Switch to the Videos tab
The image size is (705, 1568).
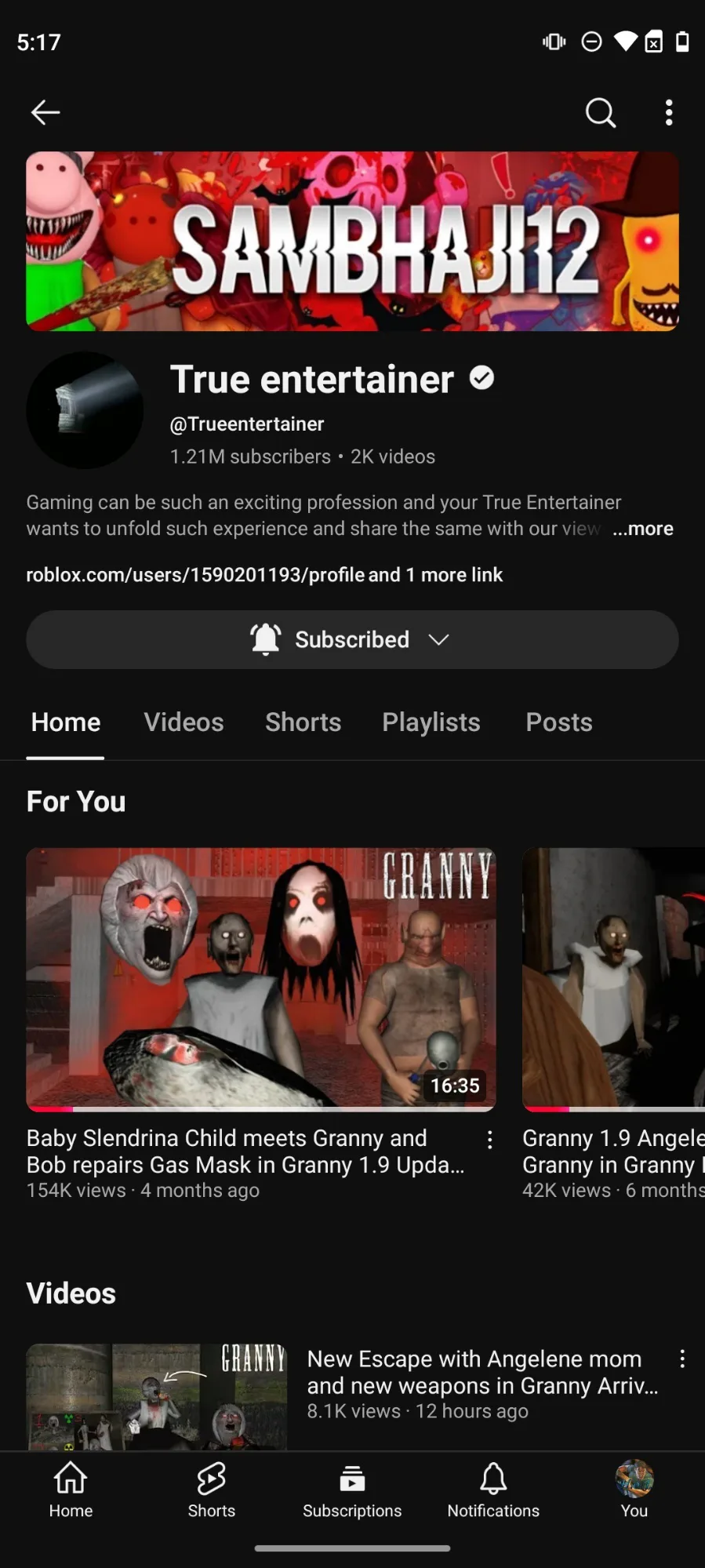[x=184, y=722]
